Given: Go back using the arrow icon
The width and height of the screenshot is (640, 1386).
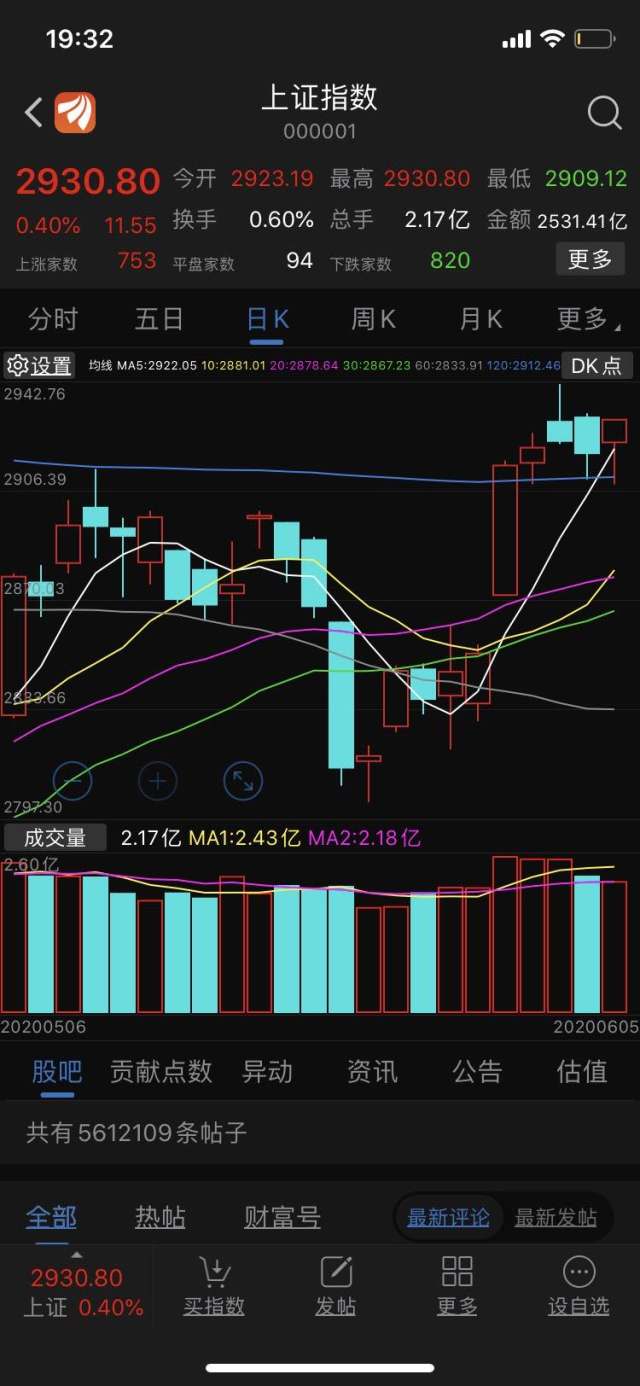Looking at the screenshot, I should click(x=34, y=112).
